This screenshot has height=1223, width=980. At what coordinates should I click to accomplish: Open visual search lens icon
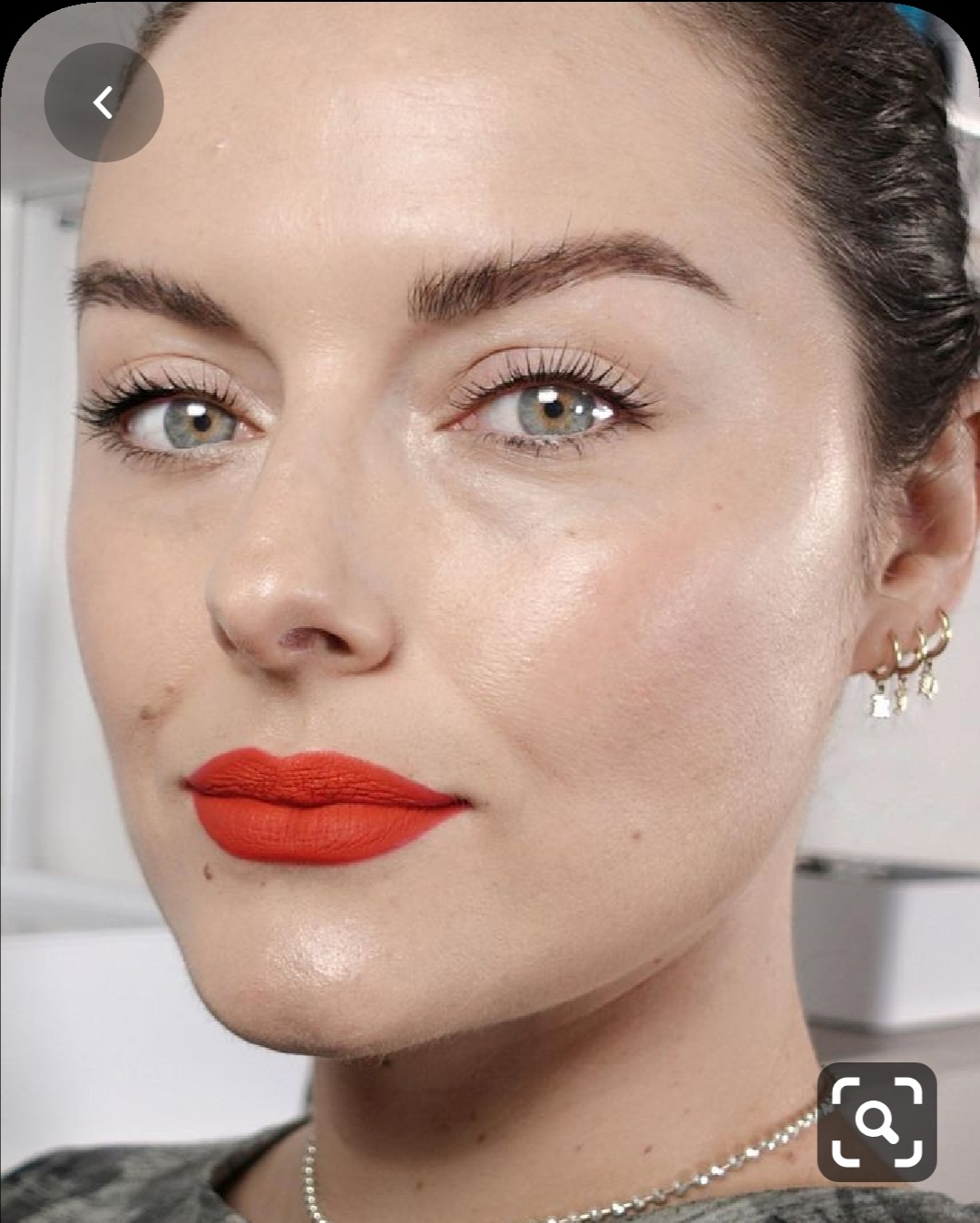876,1122
